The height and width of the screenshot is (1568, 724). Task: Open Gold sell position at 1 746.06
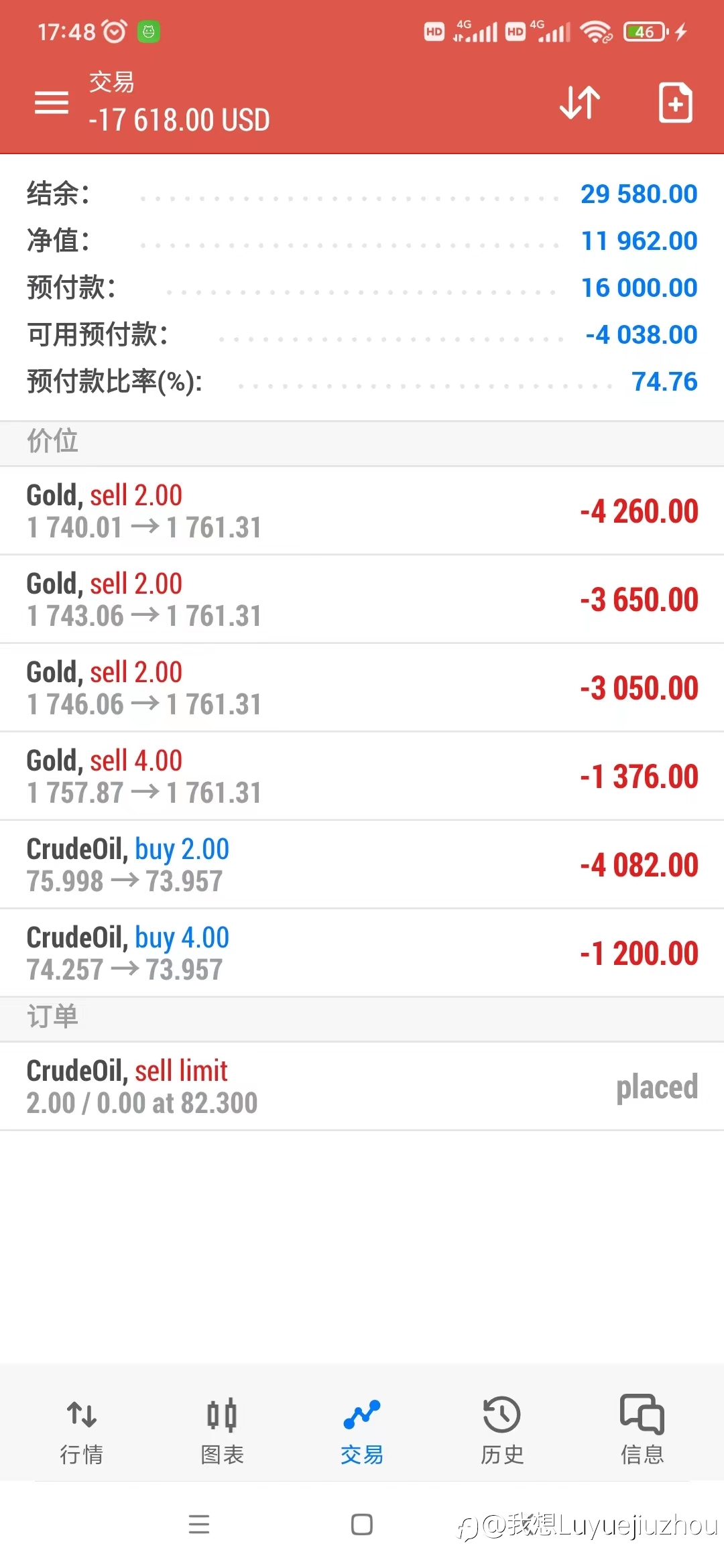click(x=362, y=688)
